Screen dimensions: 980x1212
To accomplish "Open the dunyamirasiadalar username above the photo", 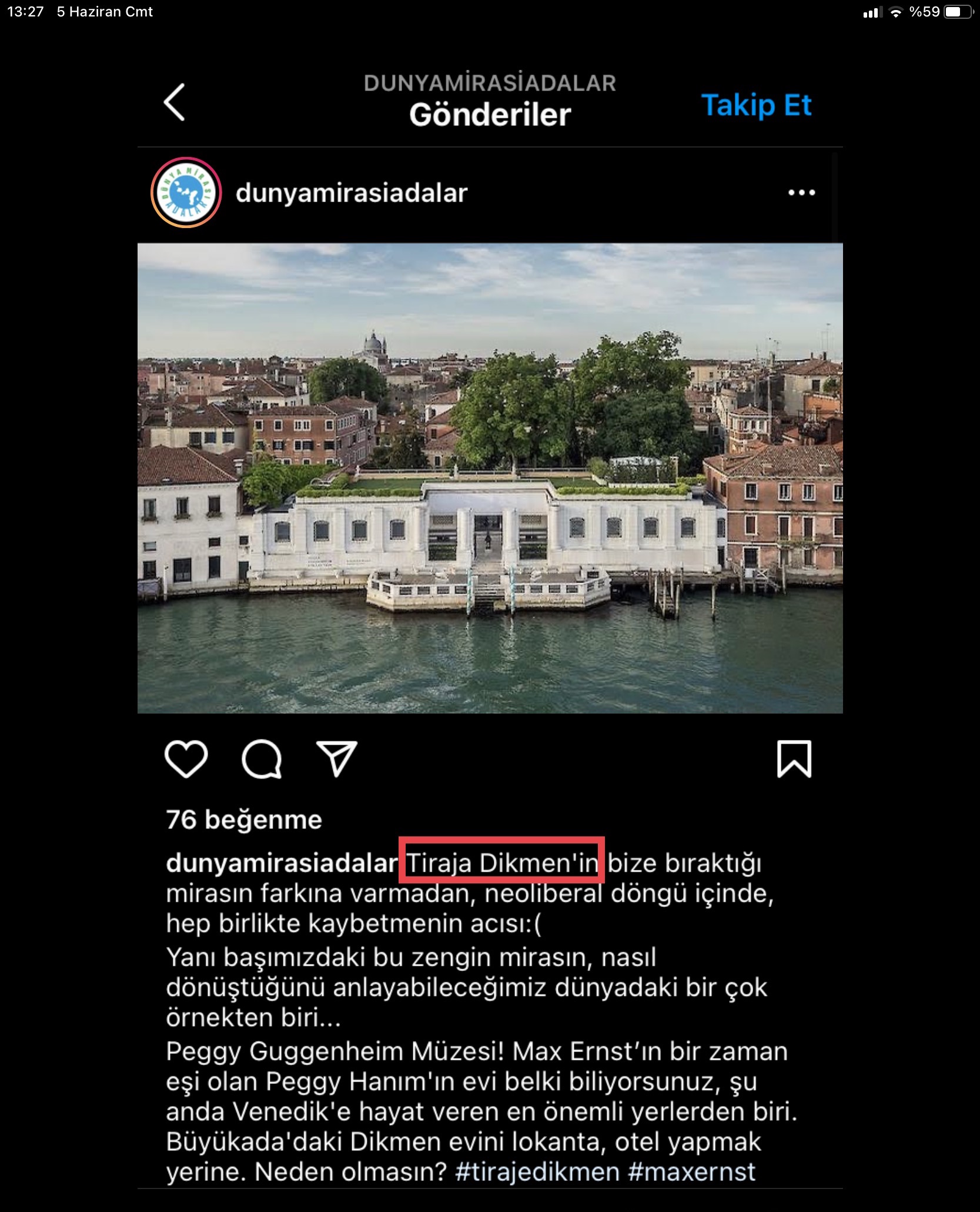I will pyautogui.click(x=351, y=193).
